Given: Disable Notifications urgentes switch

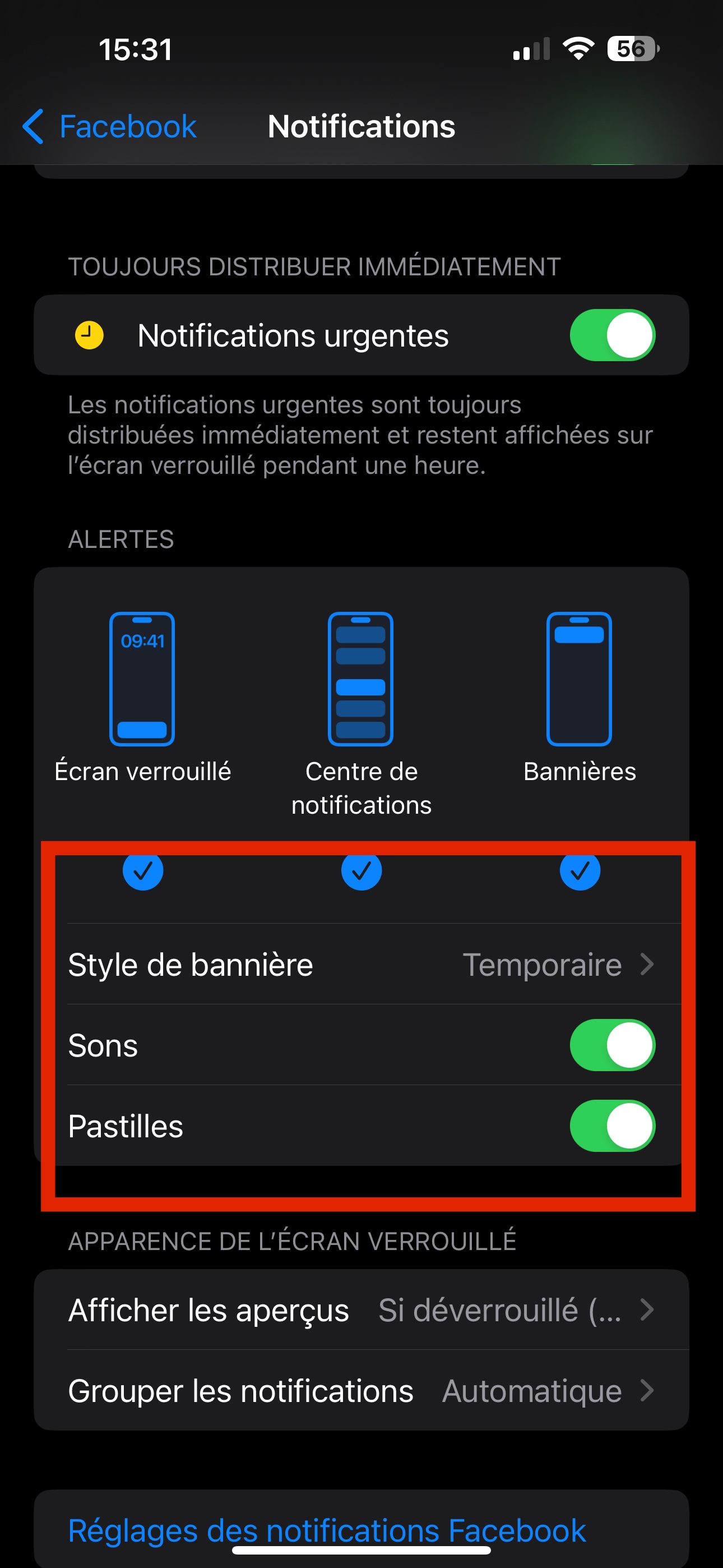Looking at the screenshot, I should (x=612, y=335).
